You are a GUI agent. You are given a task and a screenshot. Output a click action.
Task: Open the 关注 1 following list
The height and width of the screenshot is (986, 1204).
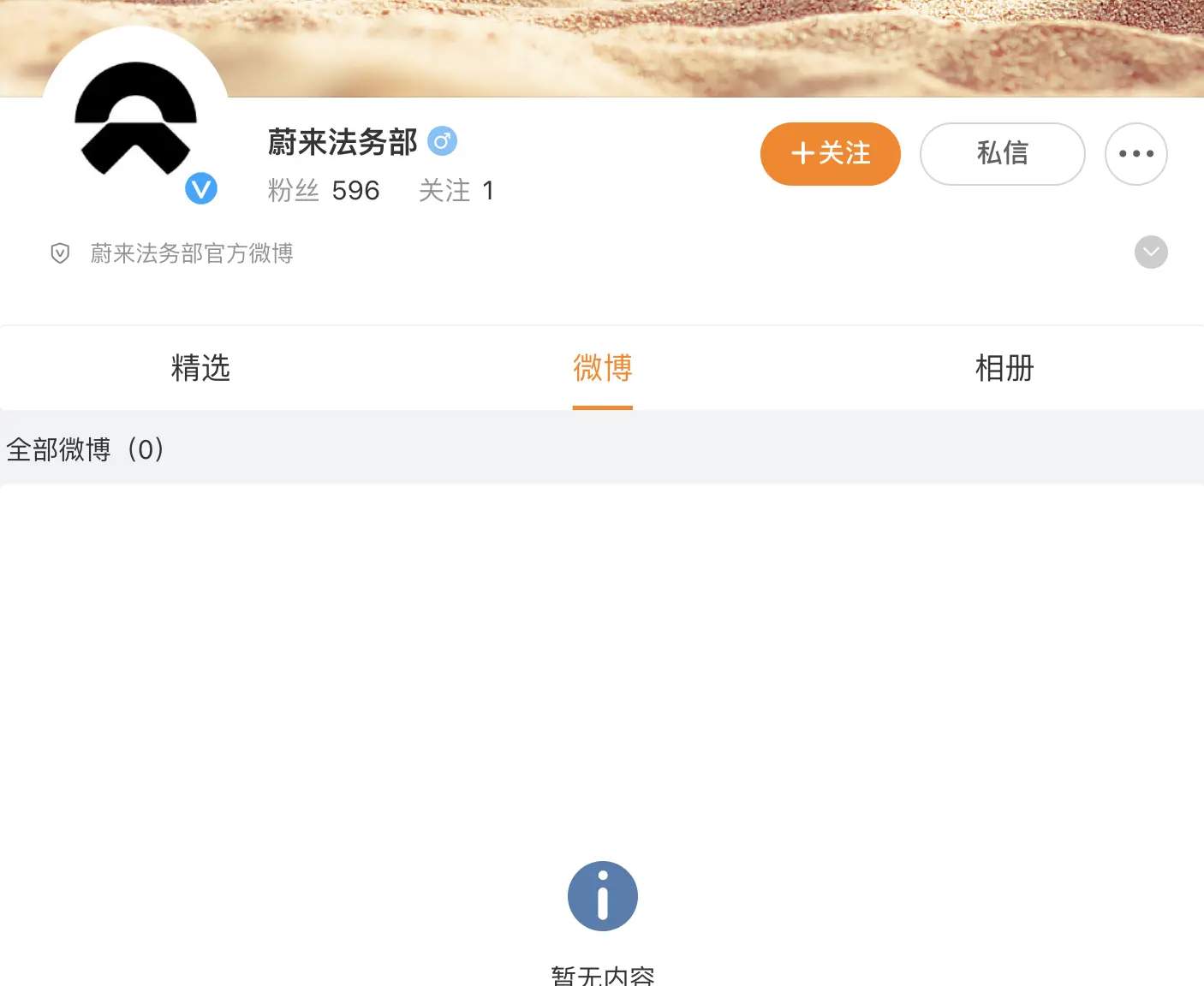tap(456, 190)
